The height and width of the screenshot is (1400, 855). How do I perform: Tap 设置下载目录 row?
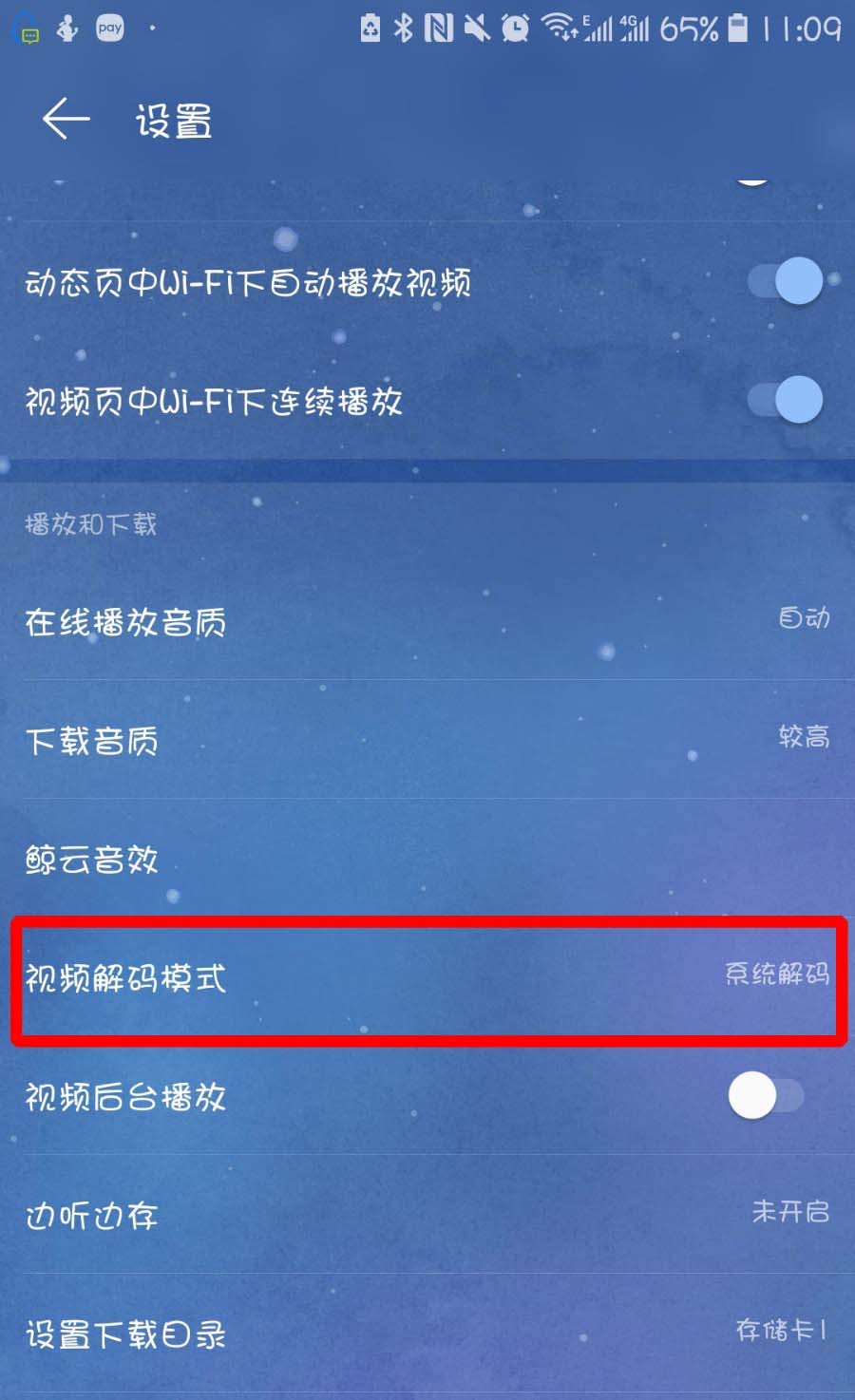click(x=427, y=1333)
